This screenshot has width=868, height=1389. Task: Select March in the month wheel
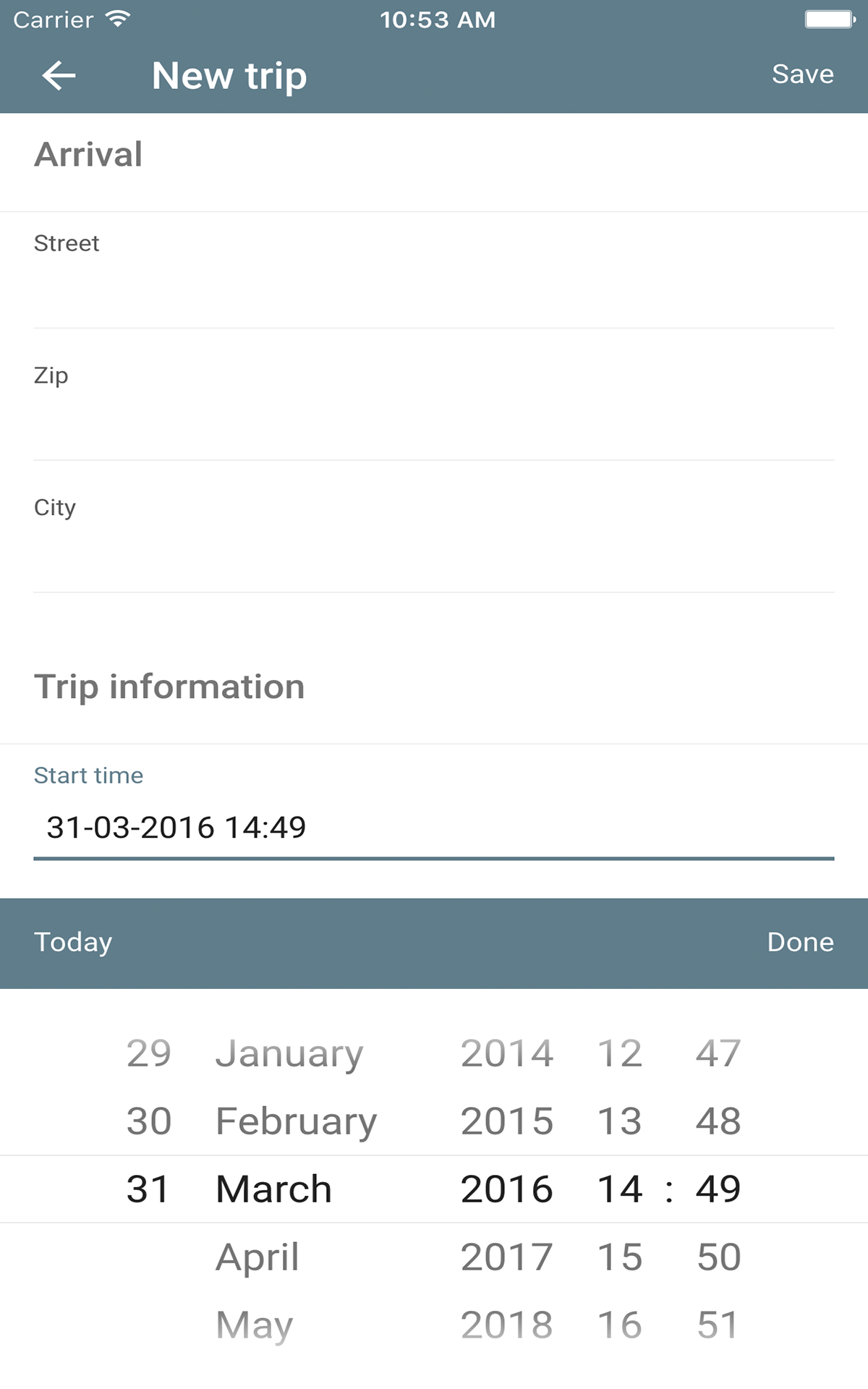point(273,1188)
